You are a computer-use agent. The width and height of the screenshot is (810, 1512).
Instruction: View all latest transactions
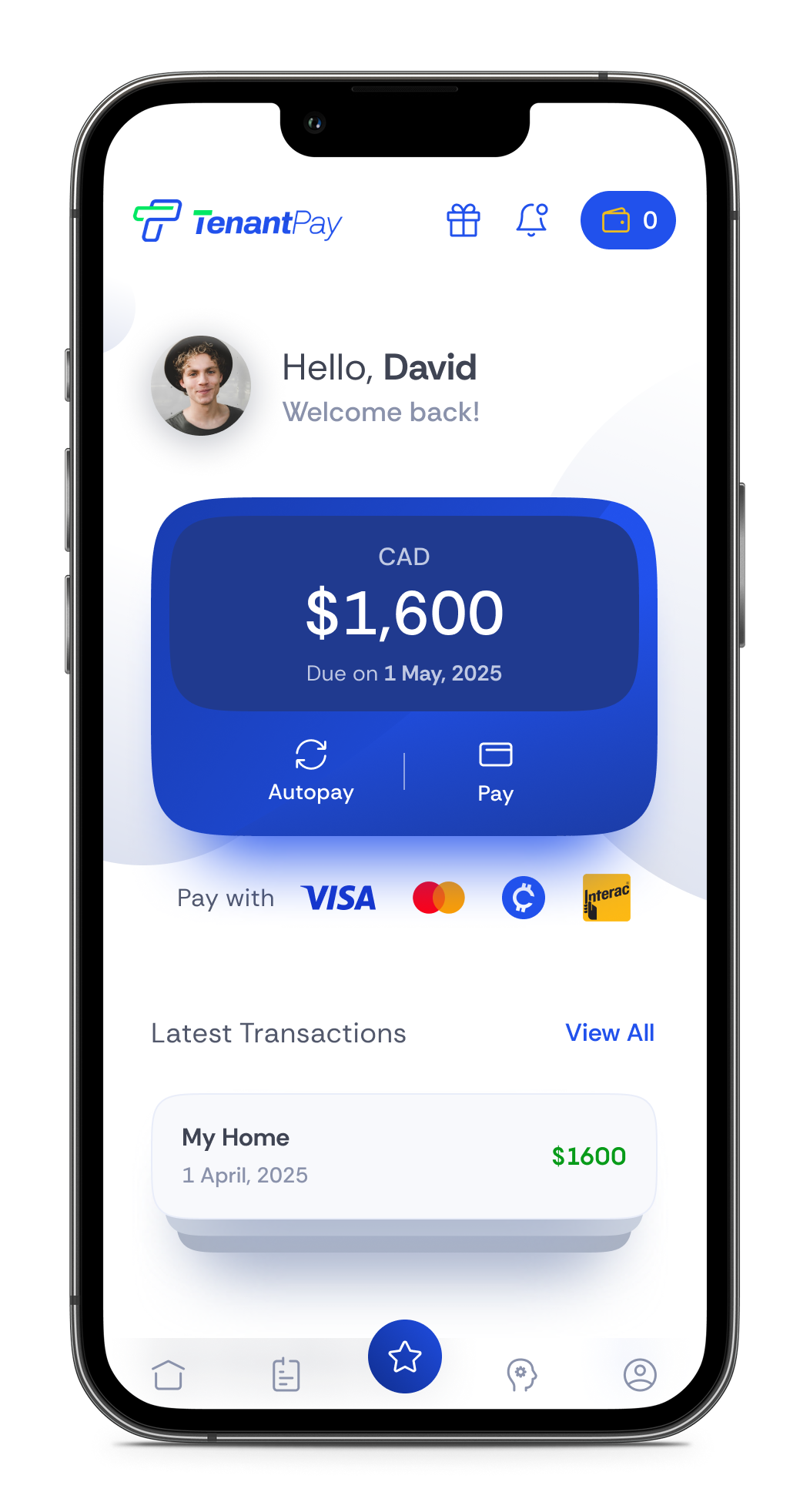610,1032
